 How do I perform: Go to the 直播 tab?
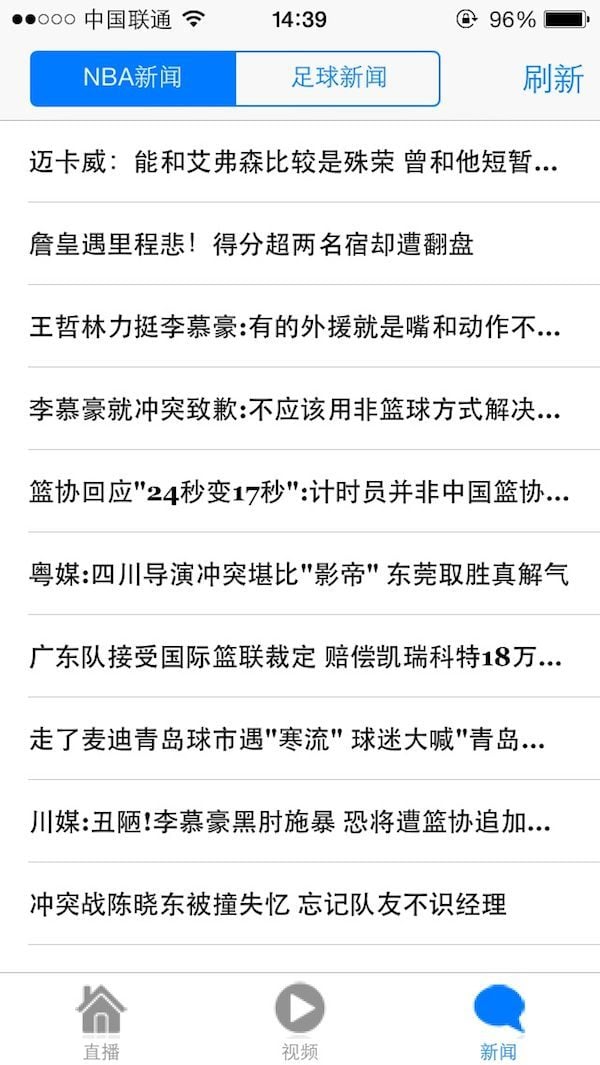[101, 1020]
